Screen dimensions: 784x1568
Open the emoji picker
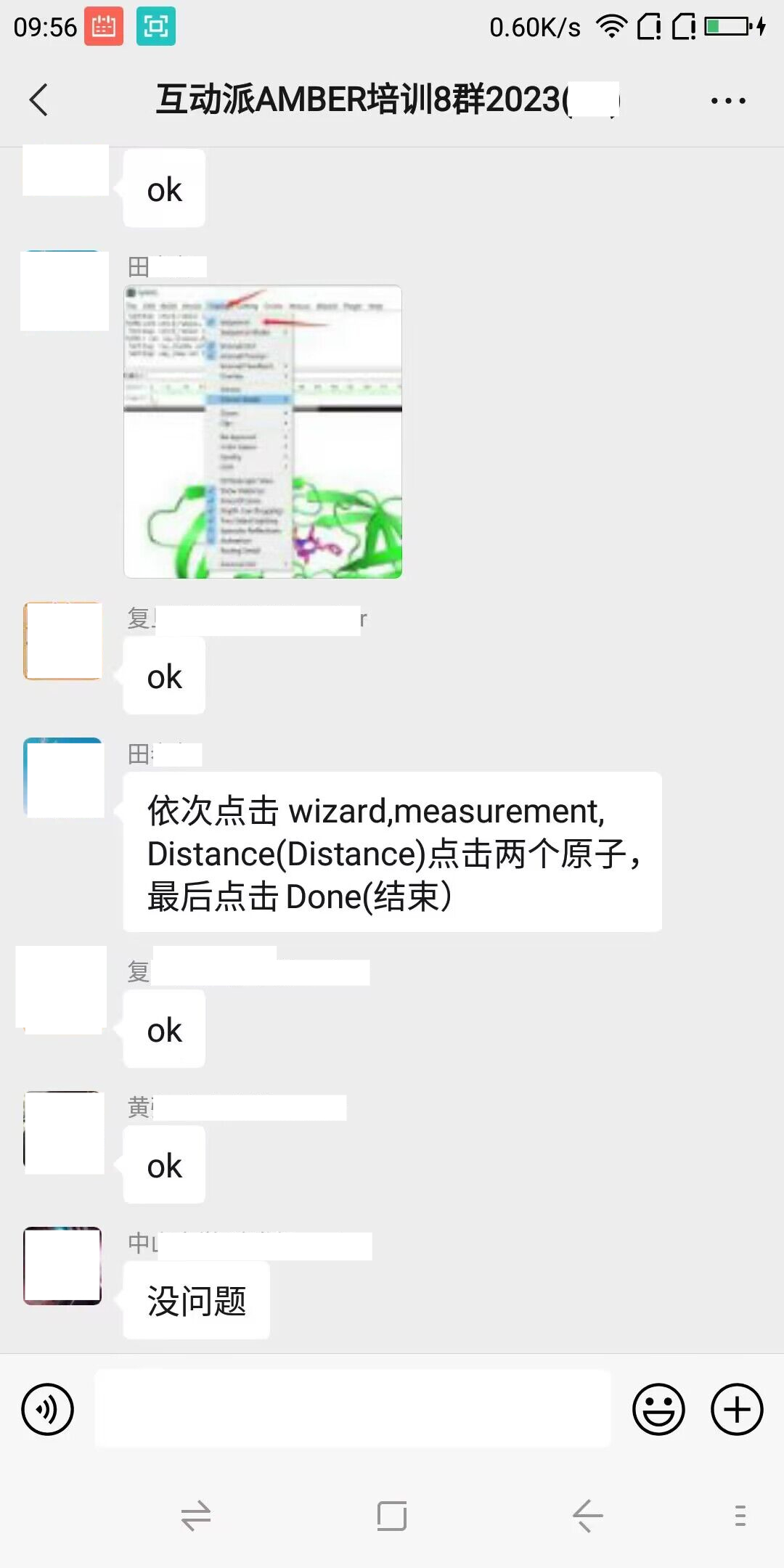(x=658, y=1410)
